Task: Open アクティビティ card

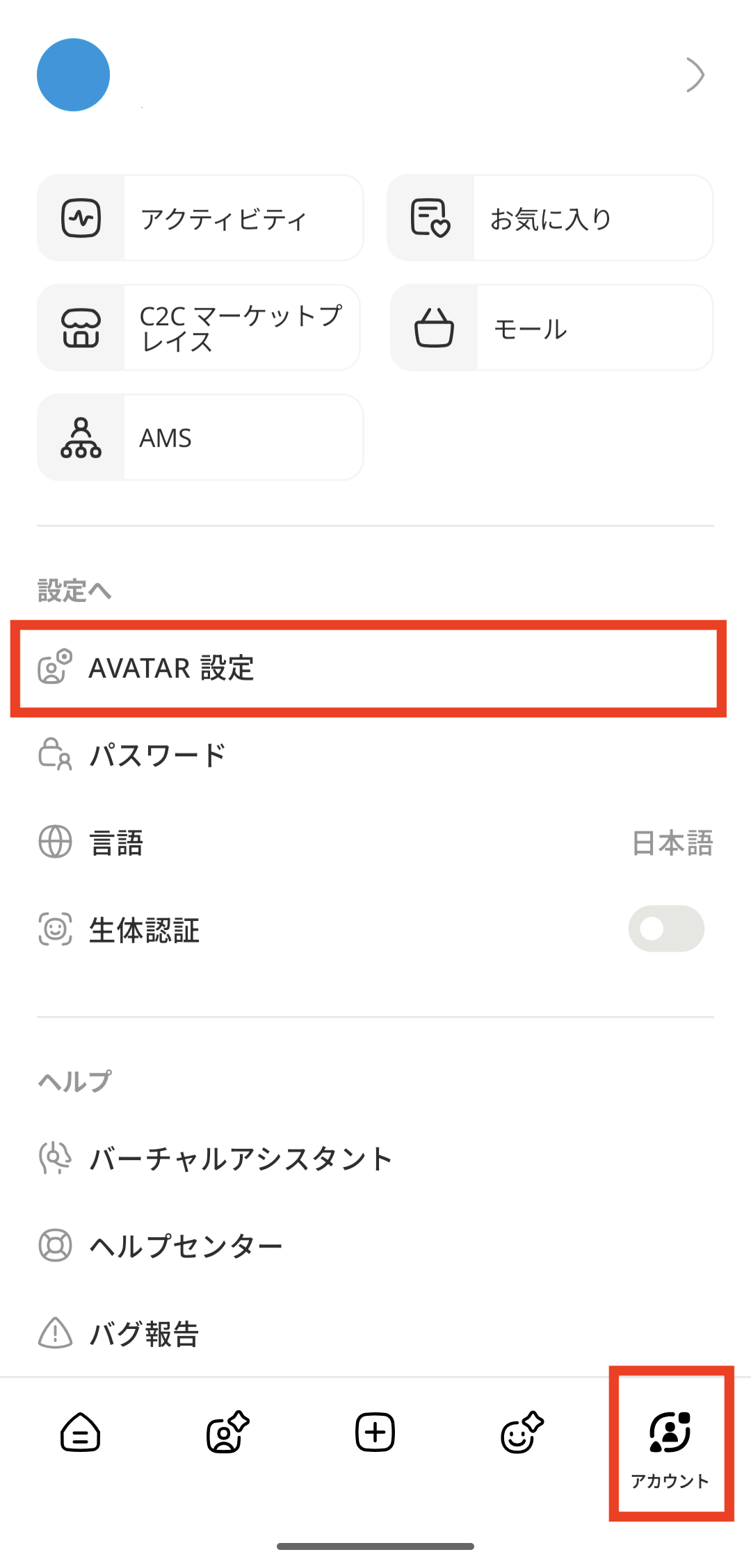Action: pos(200,218)
